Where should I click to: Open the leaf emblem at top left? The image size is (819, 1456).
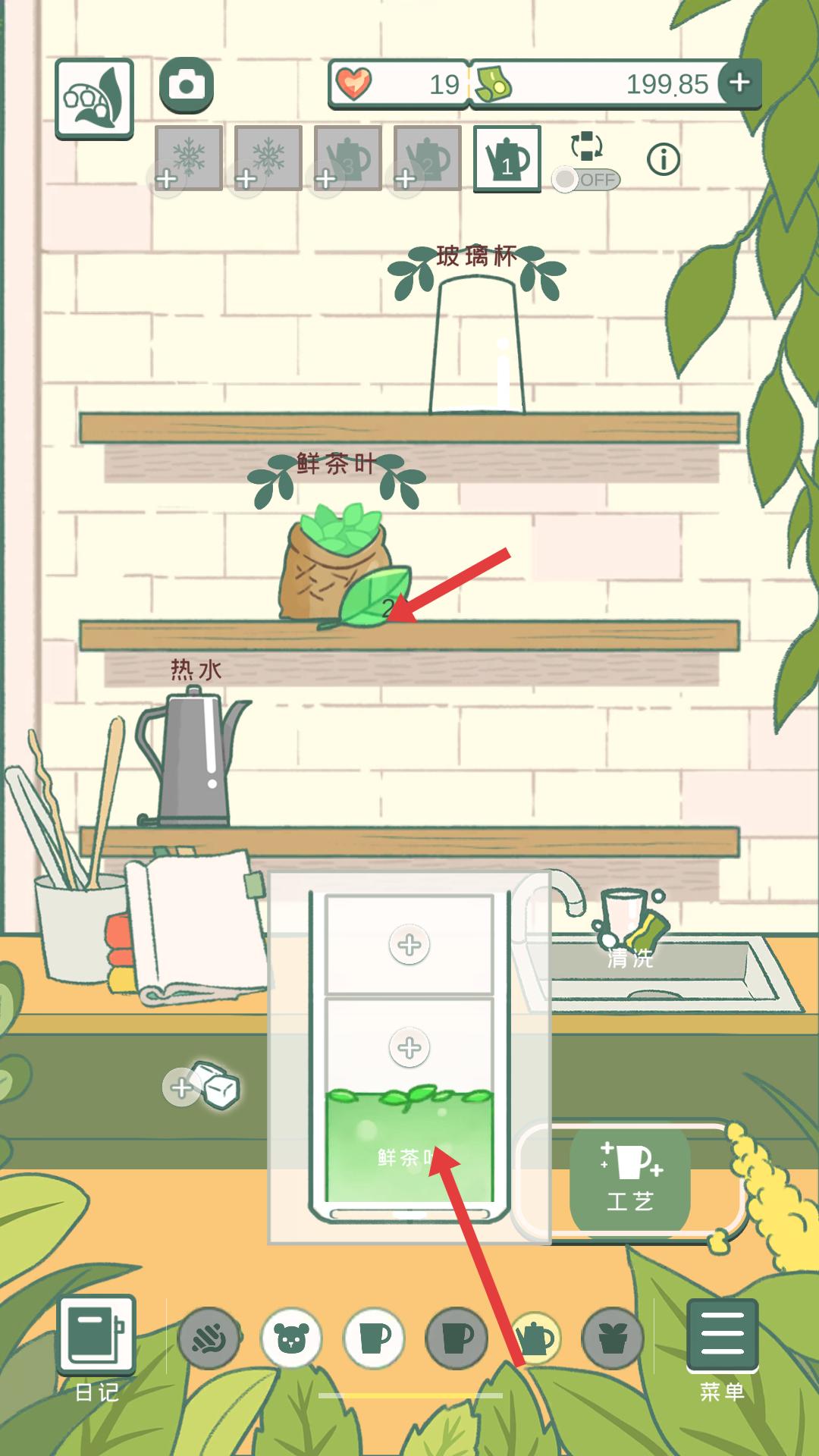coord(95,99)
